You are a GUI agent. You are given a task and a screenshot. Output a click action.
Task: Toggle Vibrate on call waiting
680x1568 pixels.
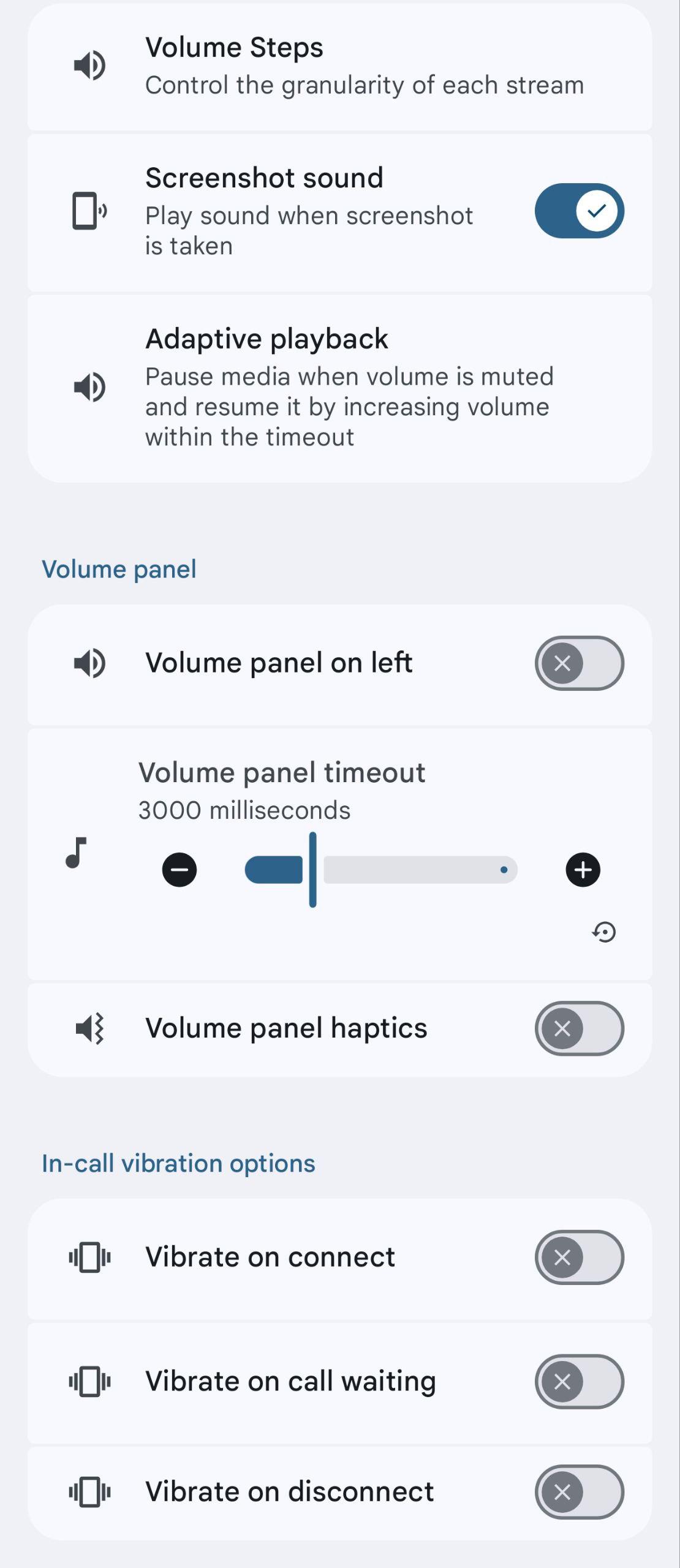pos(579,1382)
